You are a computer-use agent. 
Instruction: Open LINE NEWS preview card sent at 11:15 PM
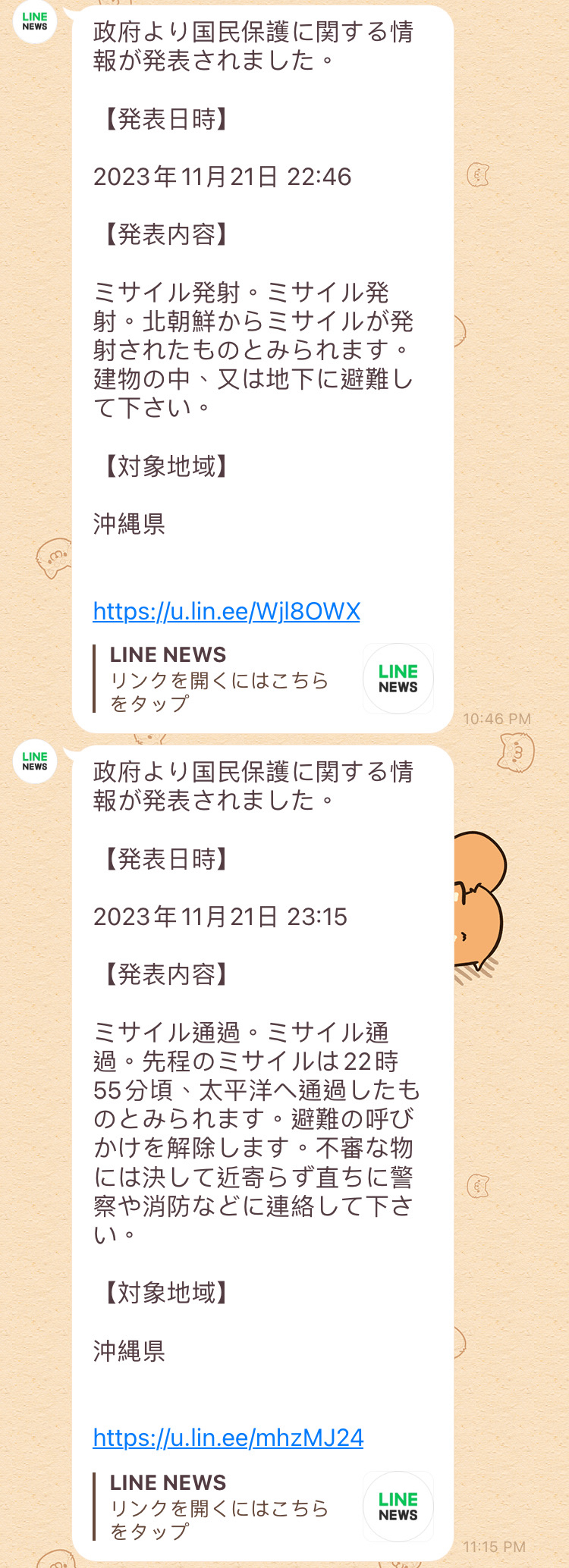tap(262, 1506)
